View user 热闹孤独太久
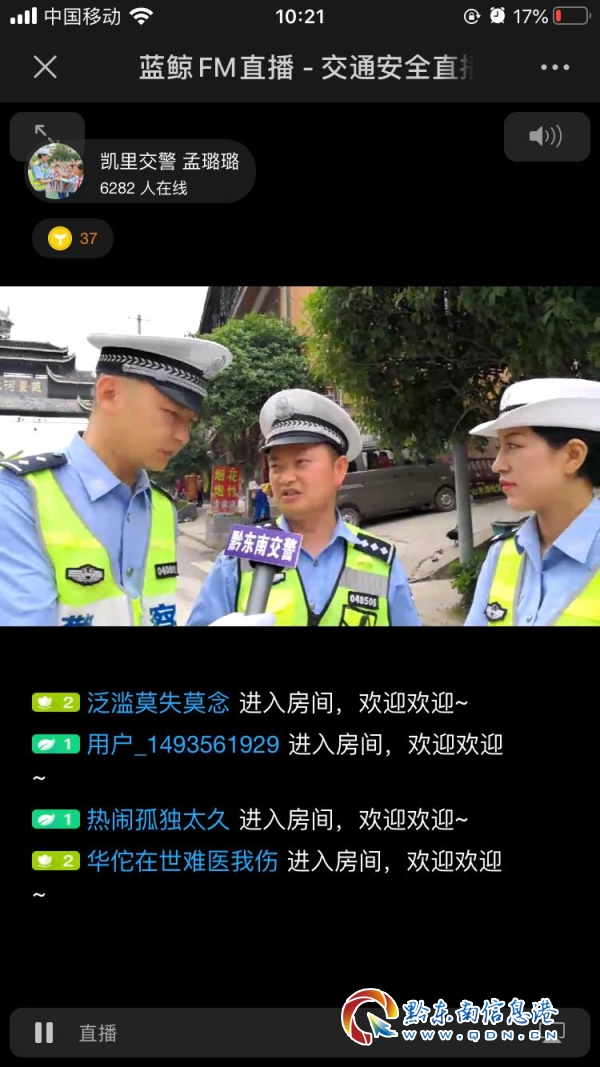Image resolution: width=600 pixels, height=1067 pixels. (158, 820)
